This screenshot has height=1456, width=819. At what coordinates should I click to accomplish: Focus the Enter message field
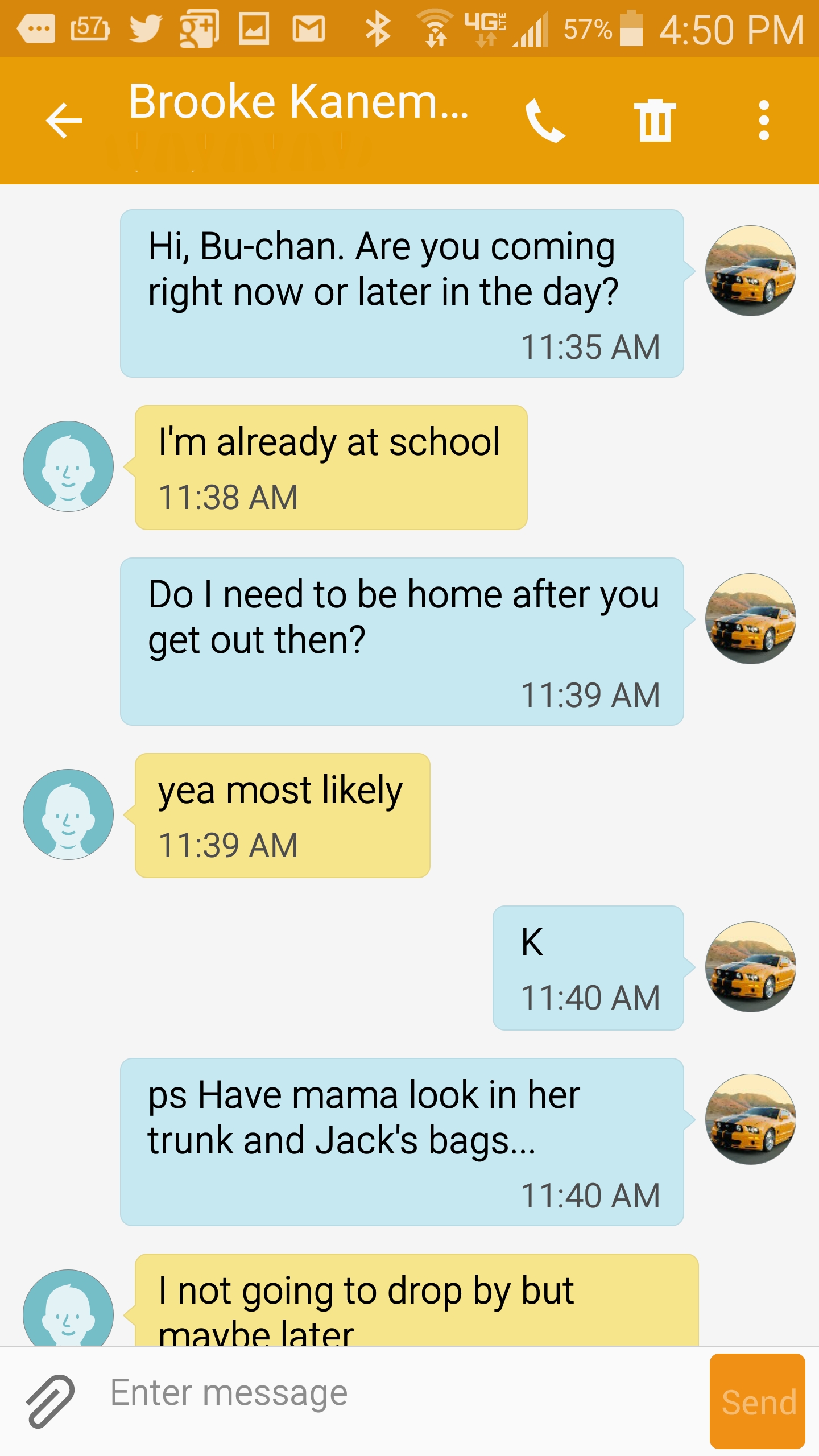pyautogui.click(x=398, y=1393)
